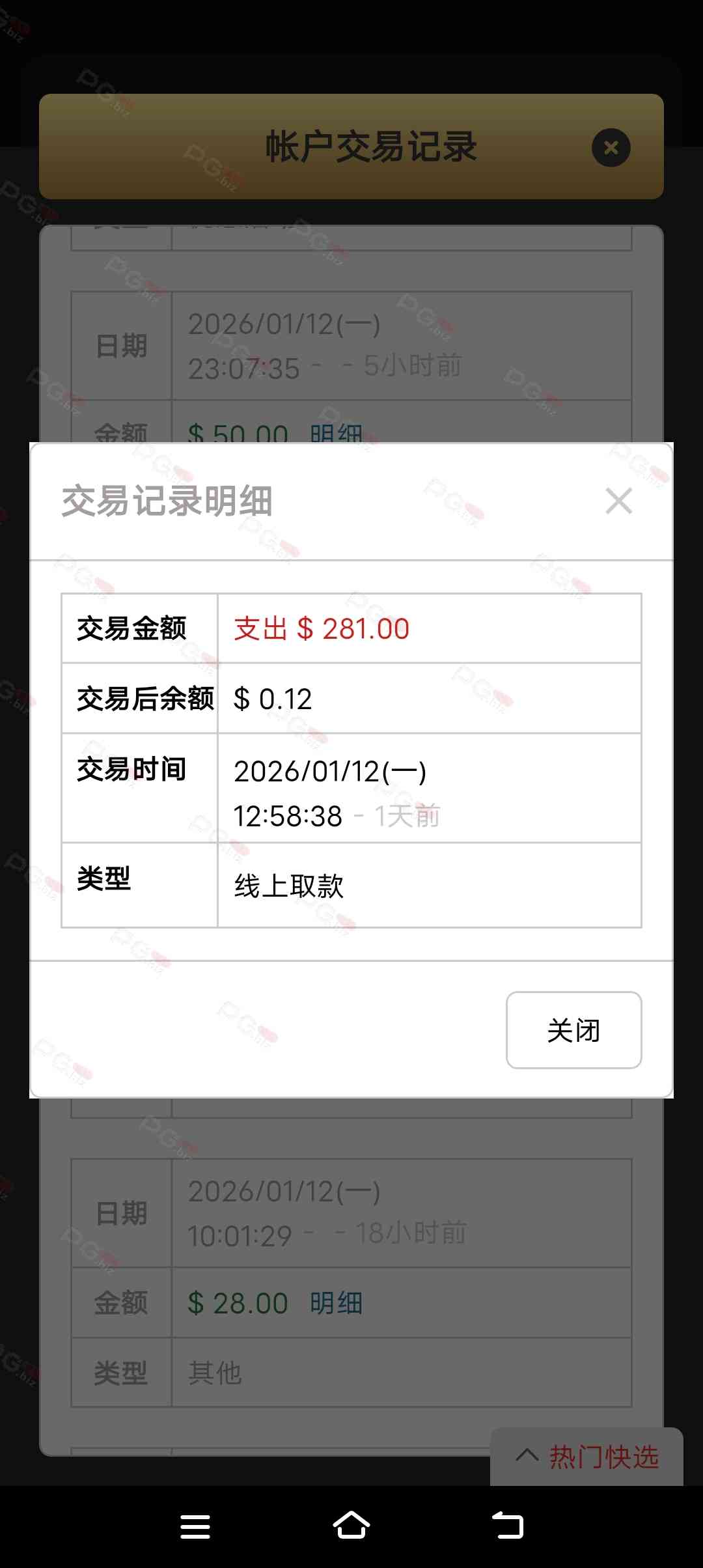Expand the 热门快选 quick menu
703x1568 pixels.
(x=587, y=1457)
